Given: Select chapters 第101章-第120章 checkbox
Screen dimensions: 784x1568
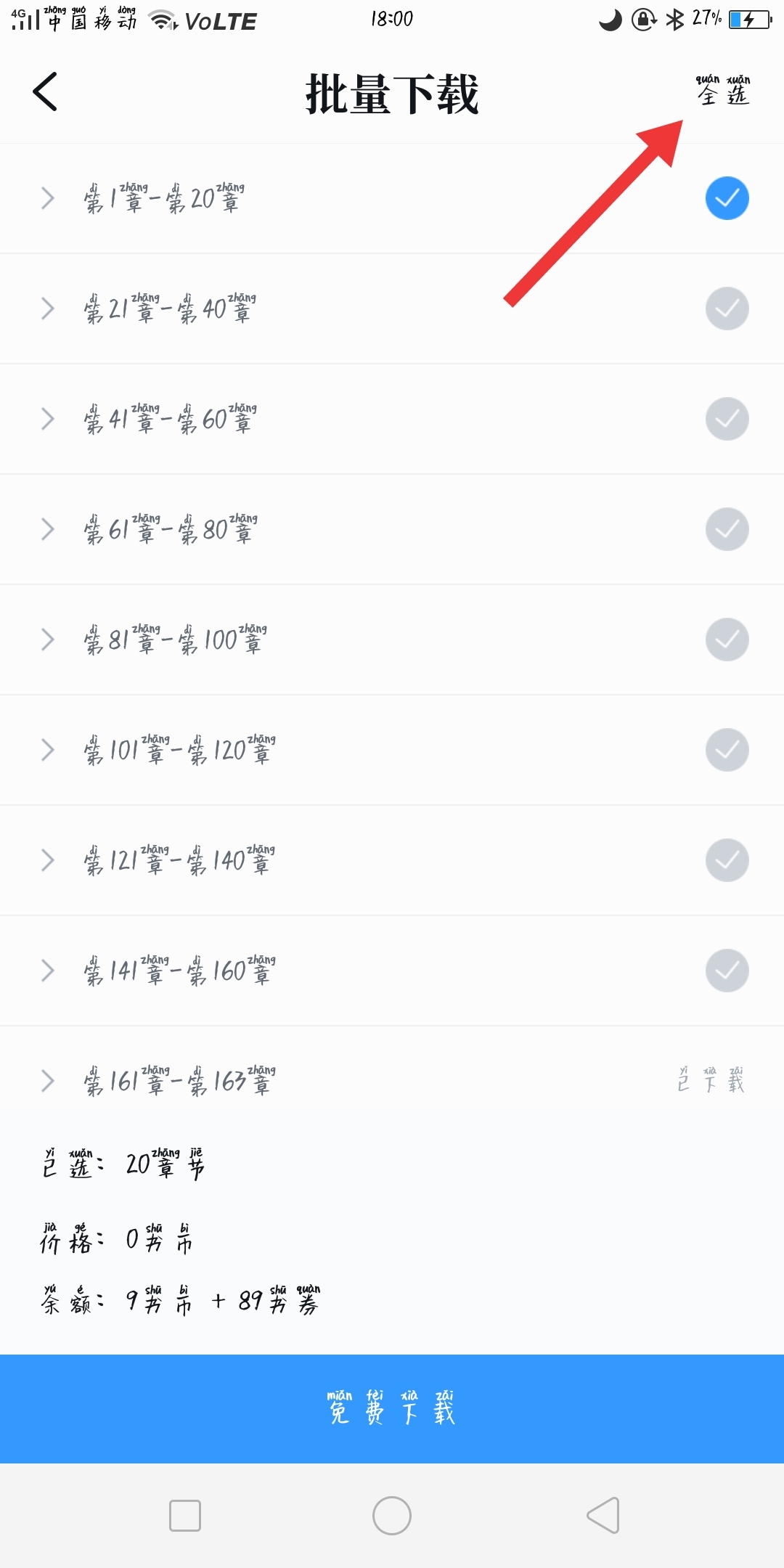Looking at the screenshot, I should tap(727, 750).
